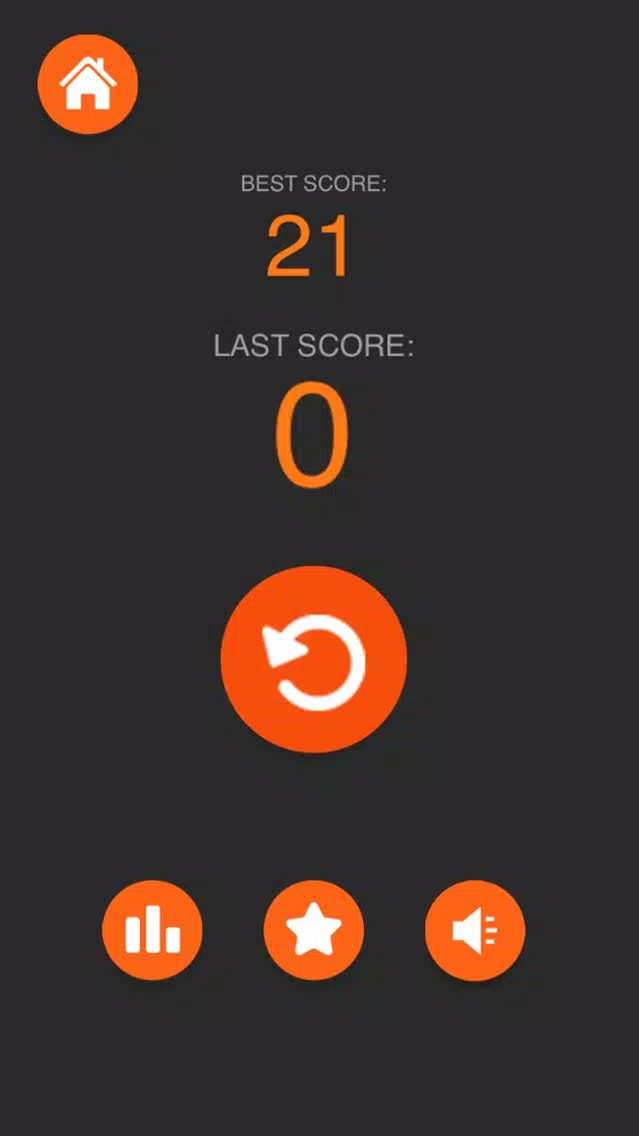Restart the game with the replay button

[314, 660]
